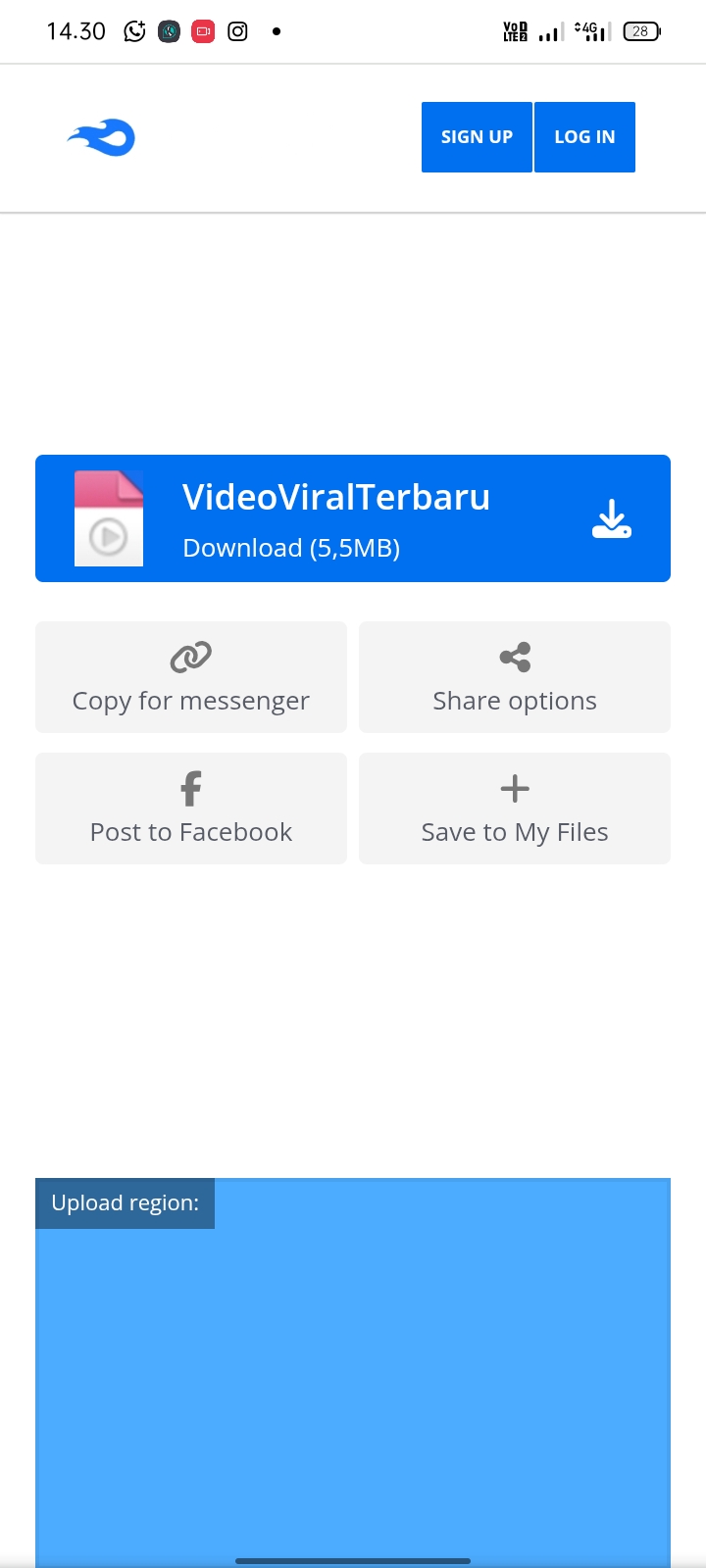Click the LOG IN button
This screenshot has height=1568, width=706.
584,136
